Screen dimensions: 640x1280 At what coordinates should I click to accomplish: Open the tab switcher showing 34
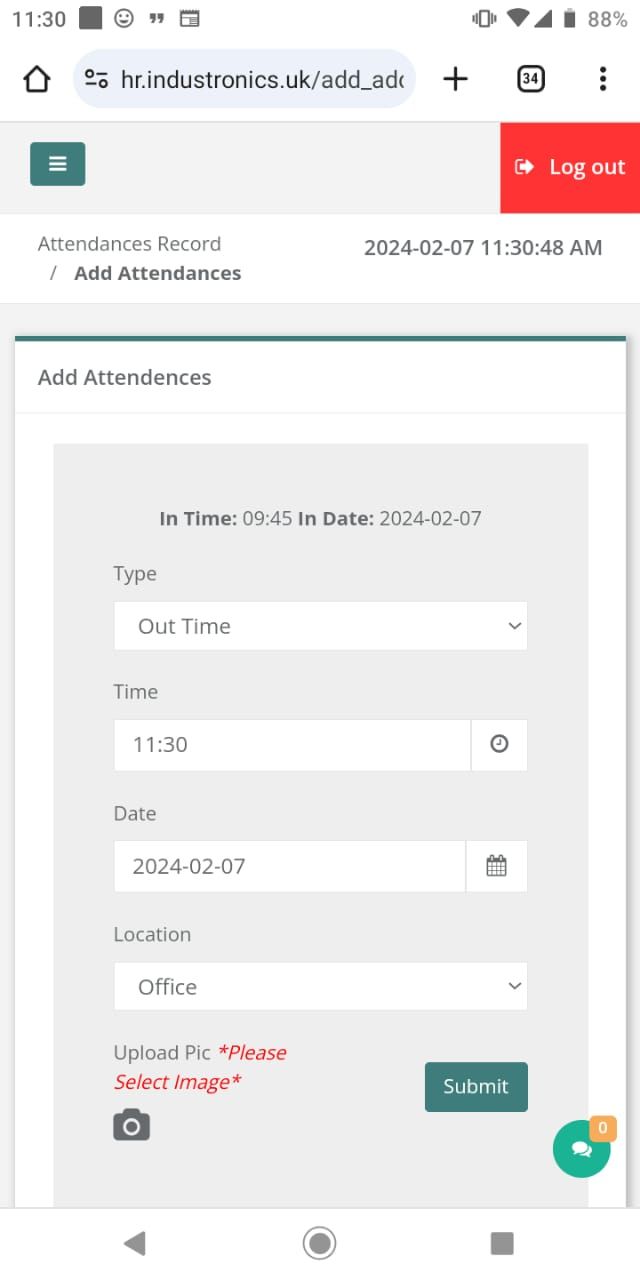pos(530,79)
